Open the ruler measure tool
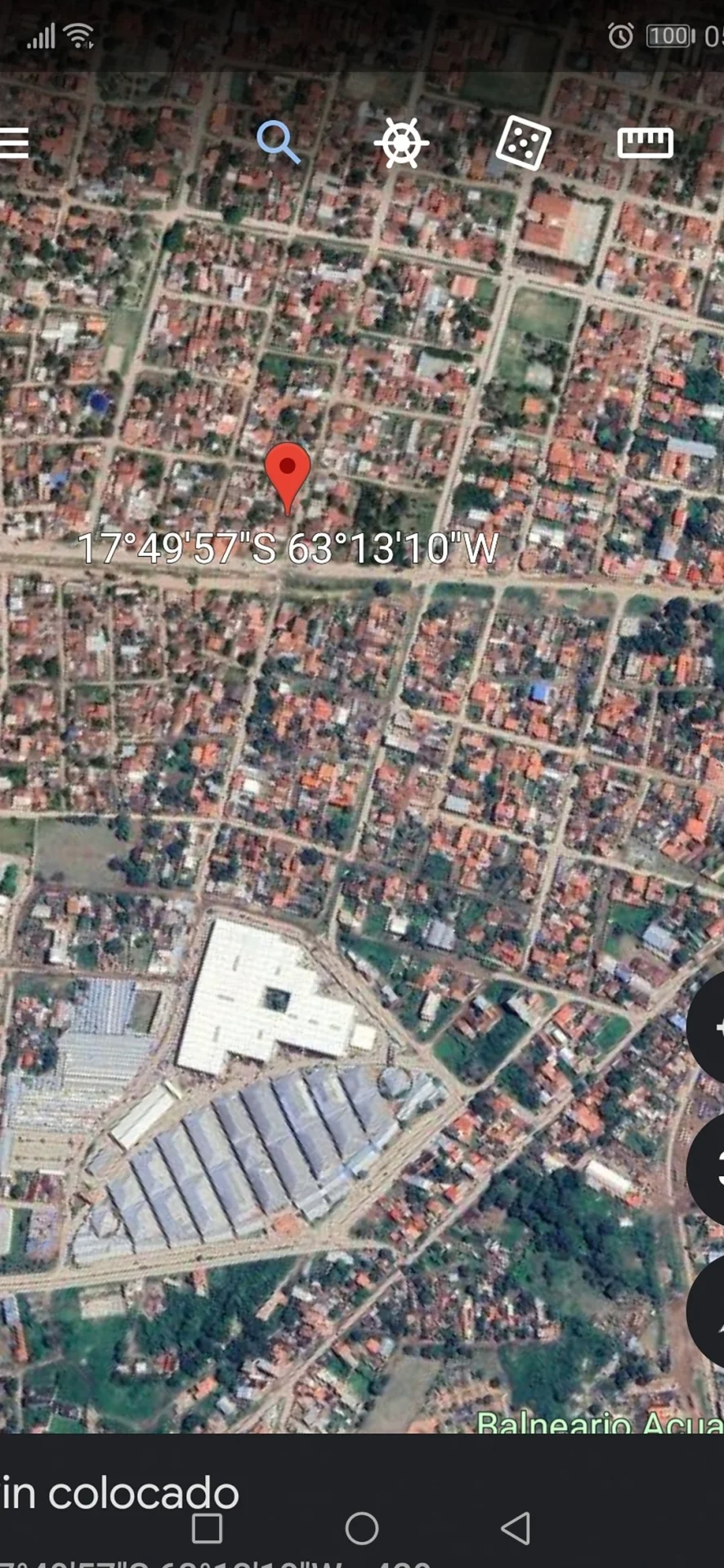The width and height of the screenshot is (724, 1568). click(x=645, y=143)
